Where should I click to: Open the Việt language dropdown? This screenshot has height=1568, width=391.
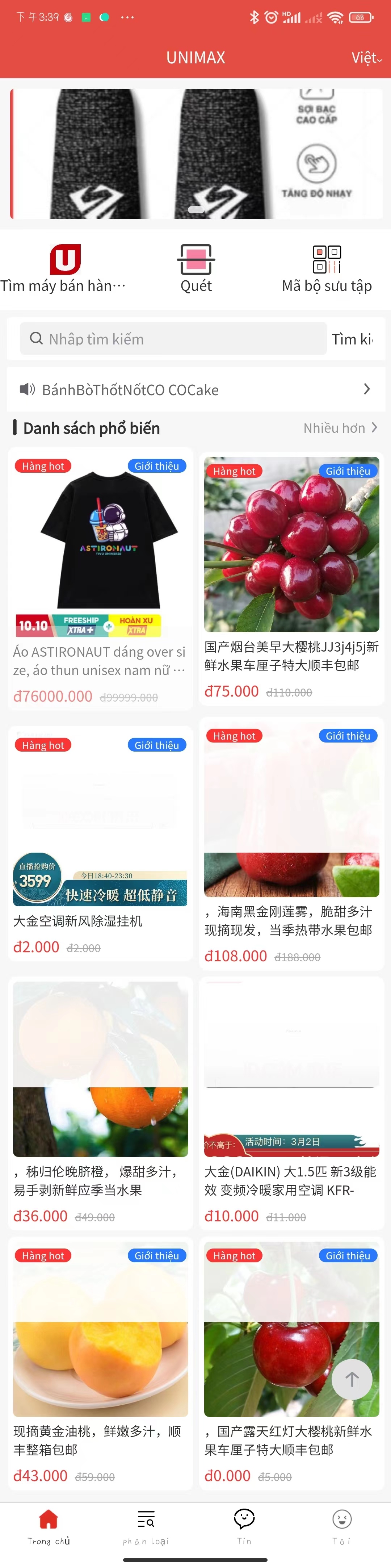click(x=366, y=58)
